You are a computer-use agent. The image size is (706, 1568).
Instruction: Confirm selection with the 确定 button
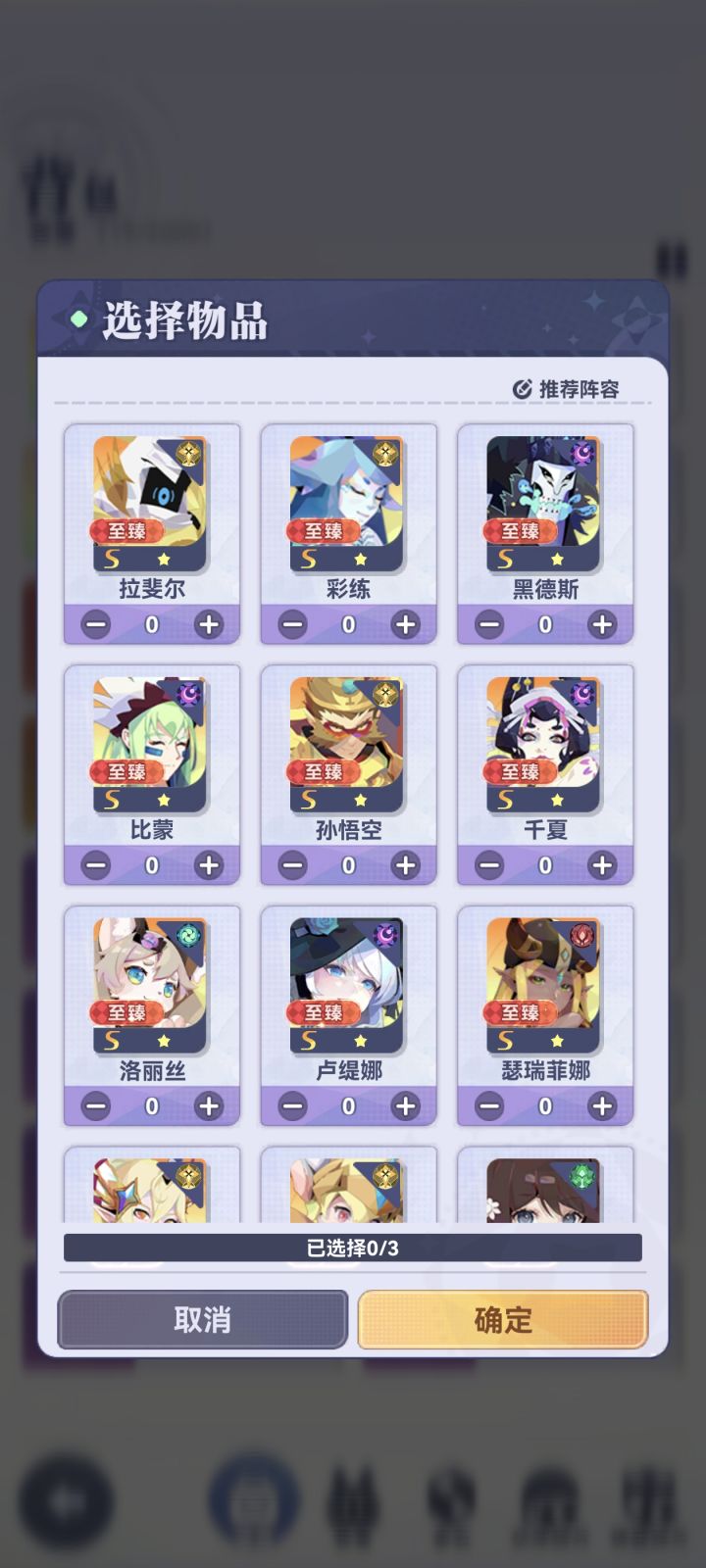502,1320
